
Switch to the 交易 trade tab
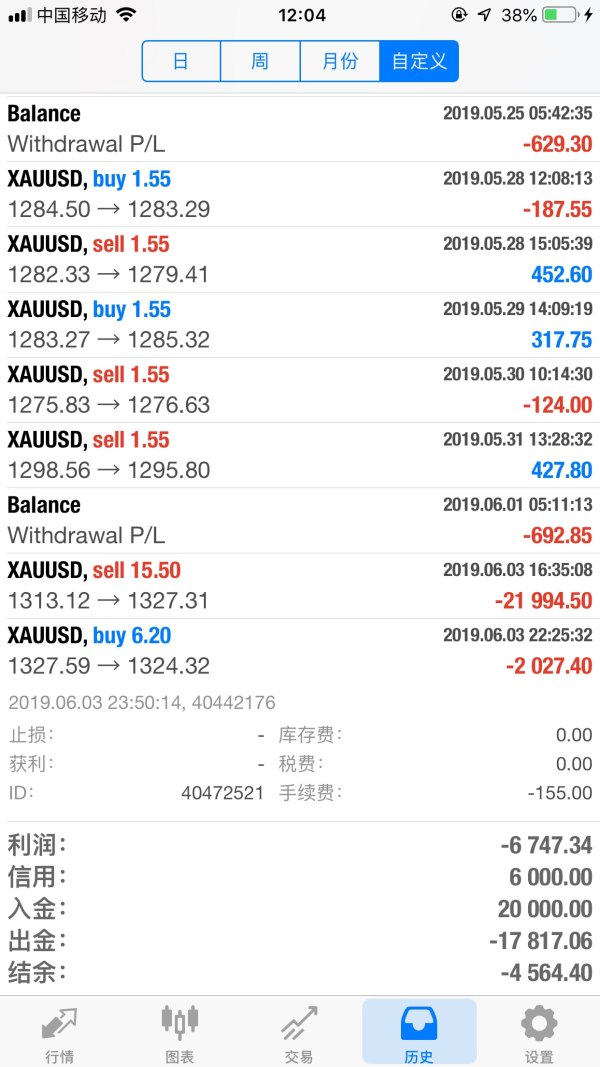pos(299,1031)
